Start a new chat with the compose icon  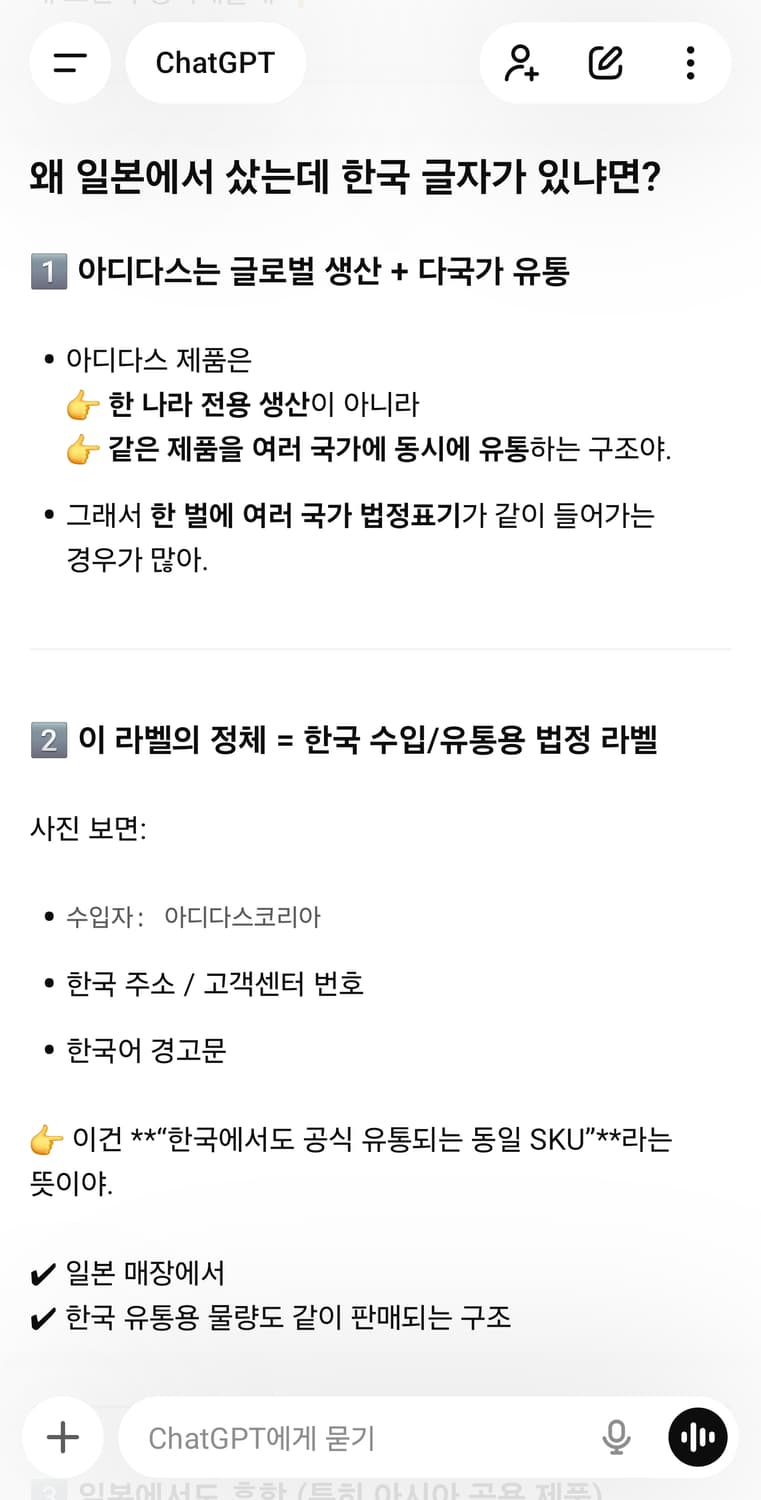point(604,62)
